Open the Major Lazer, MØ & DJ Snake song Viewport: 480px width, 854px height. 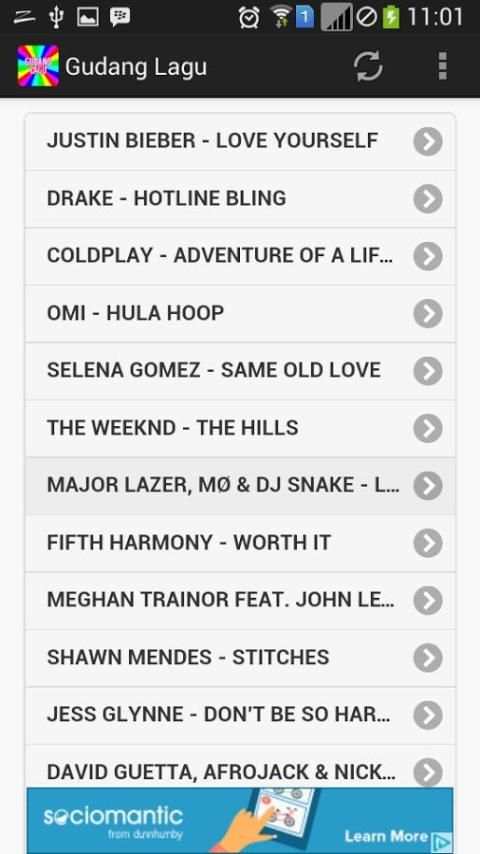point(240,485)
